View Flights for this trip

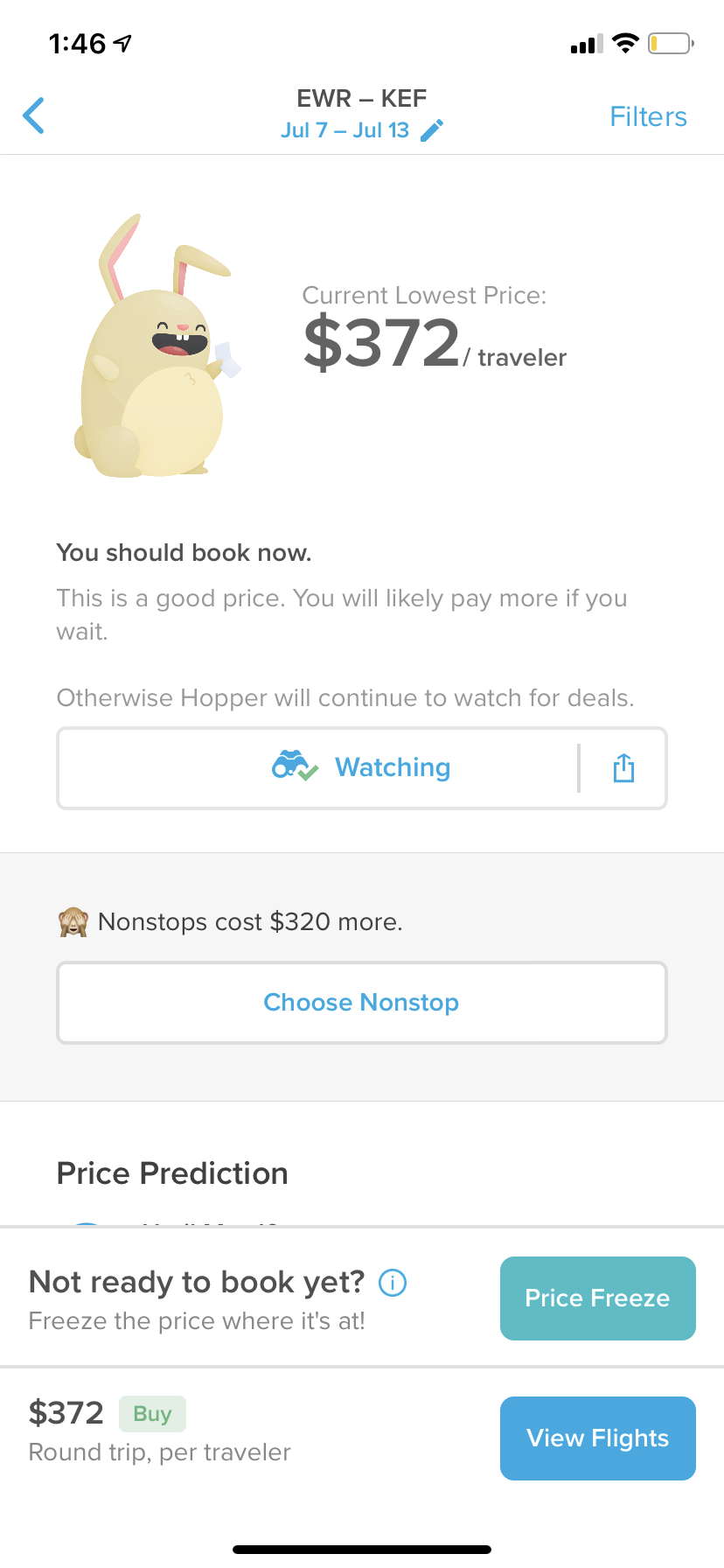pos(597,1438)
